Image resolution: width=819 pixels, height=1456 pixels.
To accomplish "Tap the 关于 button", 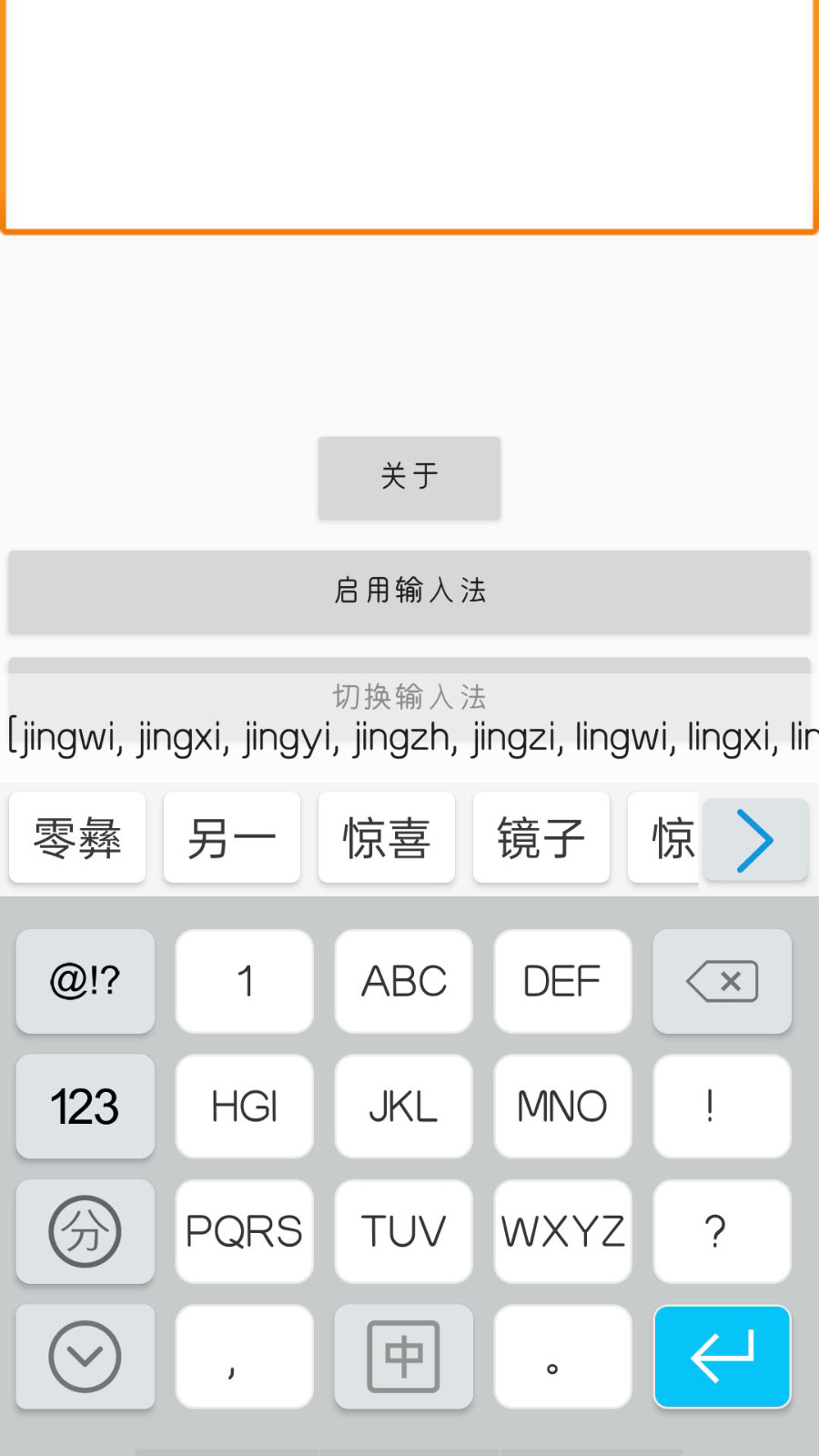I will pos(409,477).
